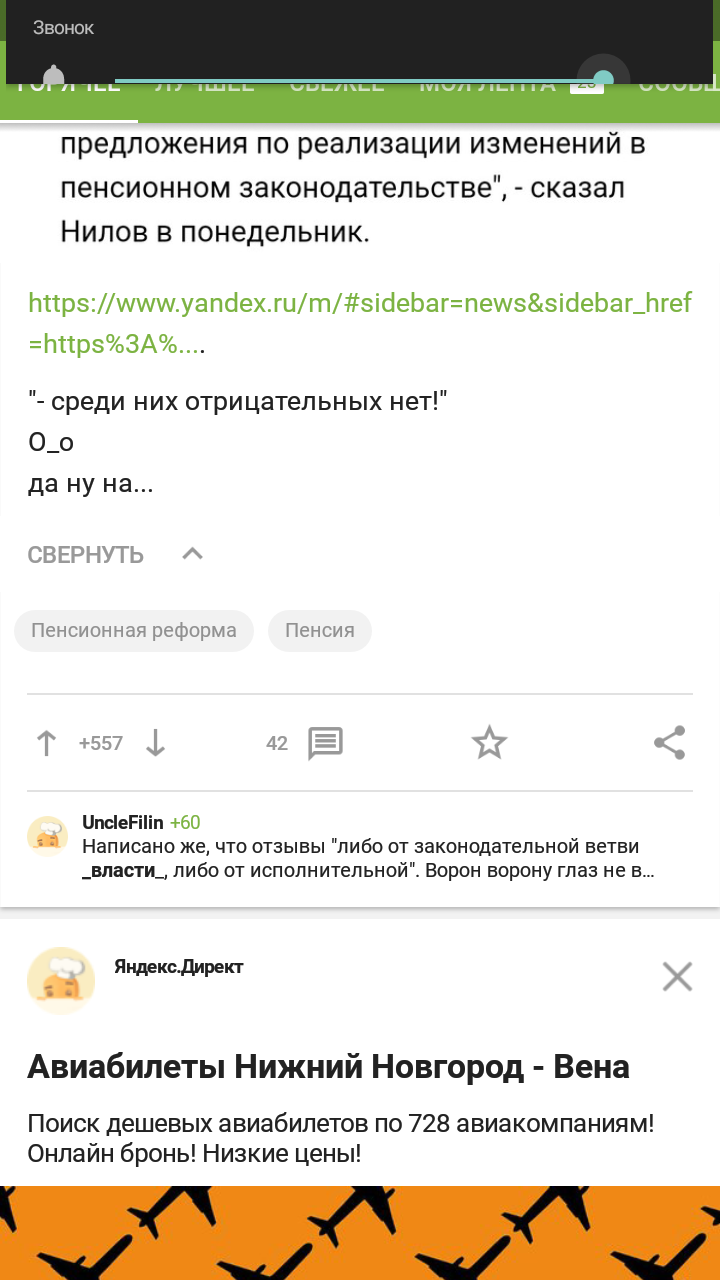The width and height of the screenshot is (720, 1280).
Task: Adjust the Звонок volume slider
Action: [x=602, y=80]
